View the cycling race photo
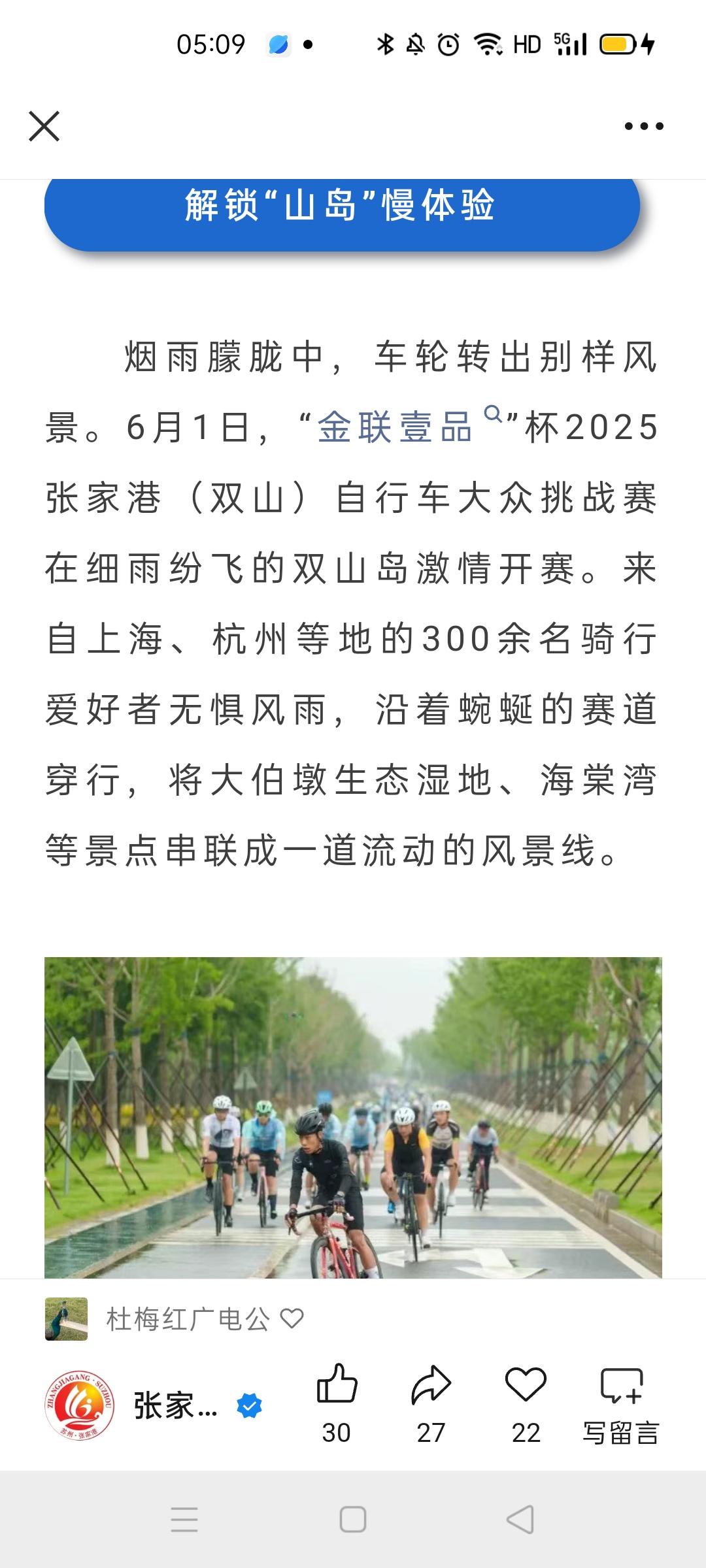Image resolution: width=706 pixels, height=1568 pixels. pos(353,1117)
